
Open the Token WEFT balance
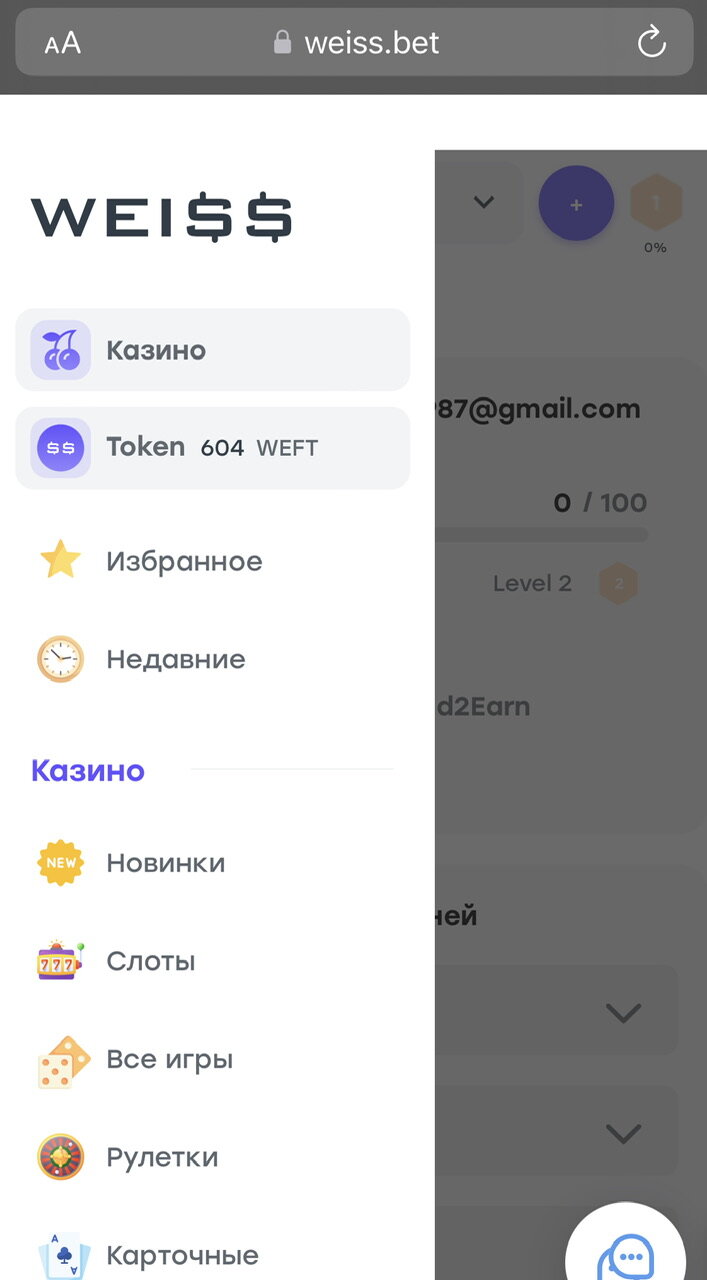click(x=212, y=448)
